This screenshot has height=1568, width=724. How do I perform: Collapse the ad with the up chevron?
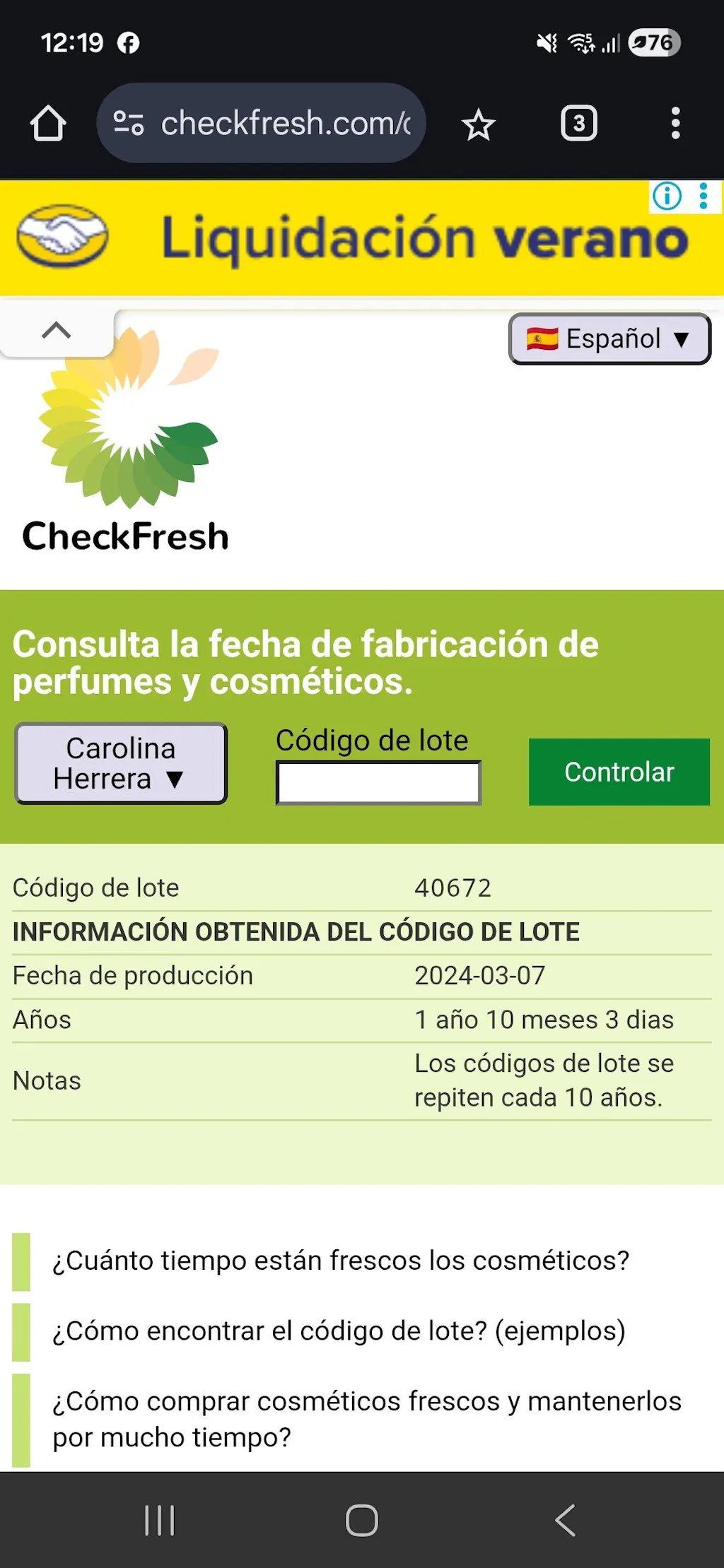point(57,331)
